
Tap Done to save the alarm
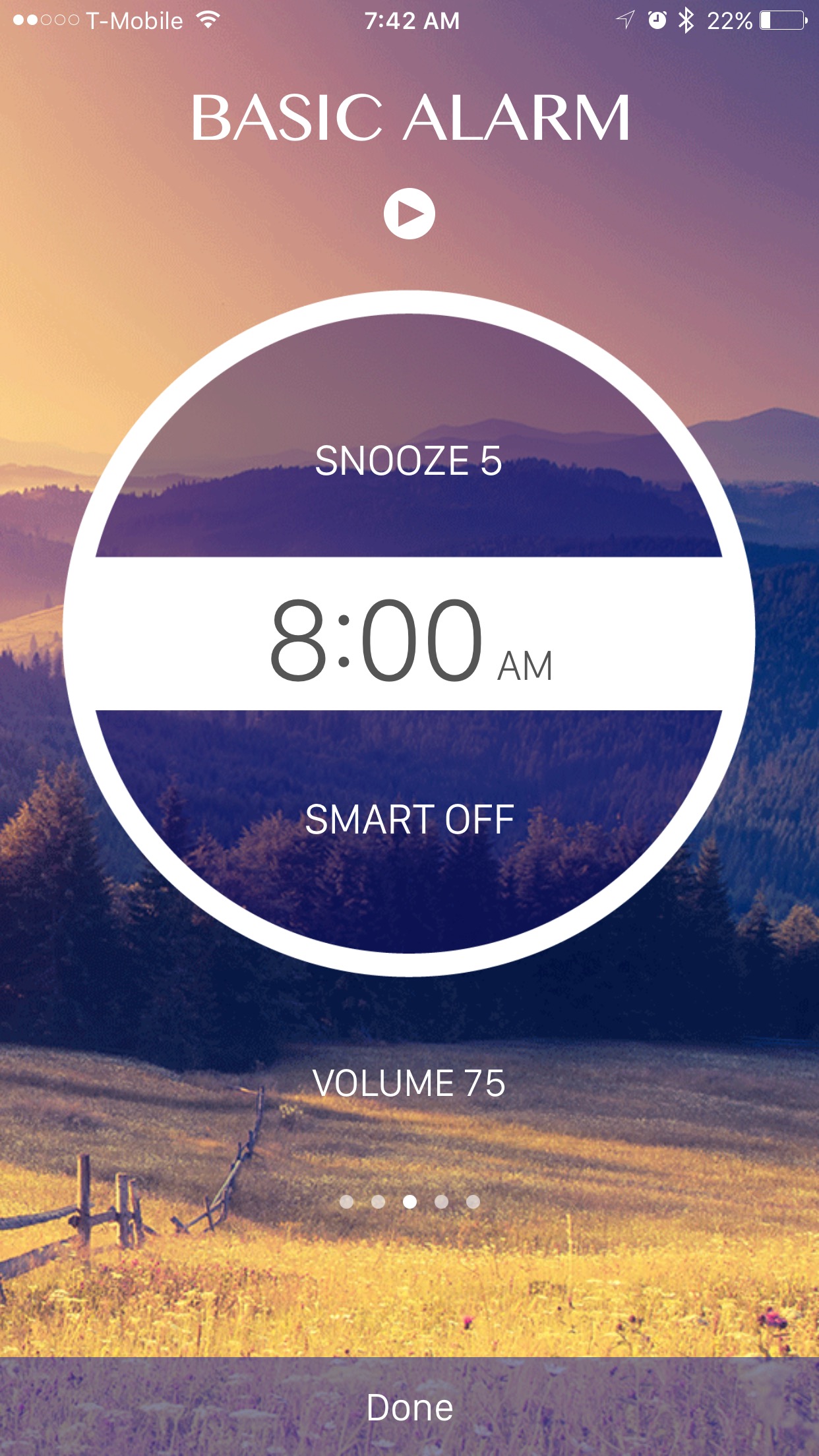click(409, 1408)
